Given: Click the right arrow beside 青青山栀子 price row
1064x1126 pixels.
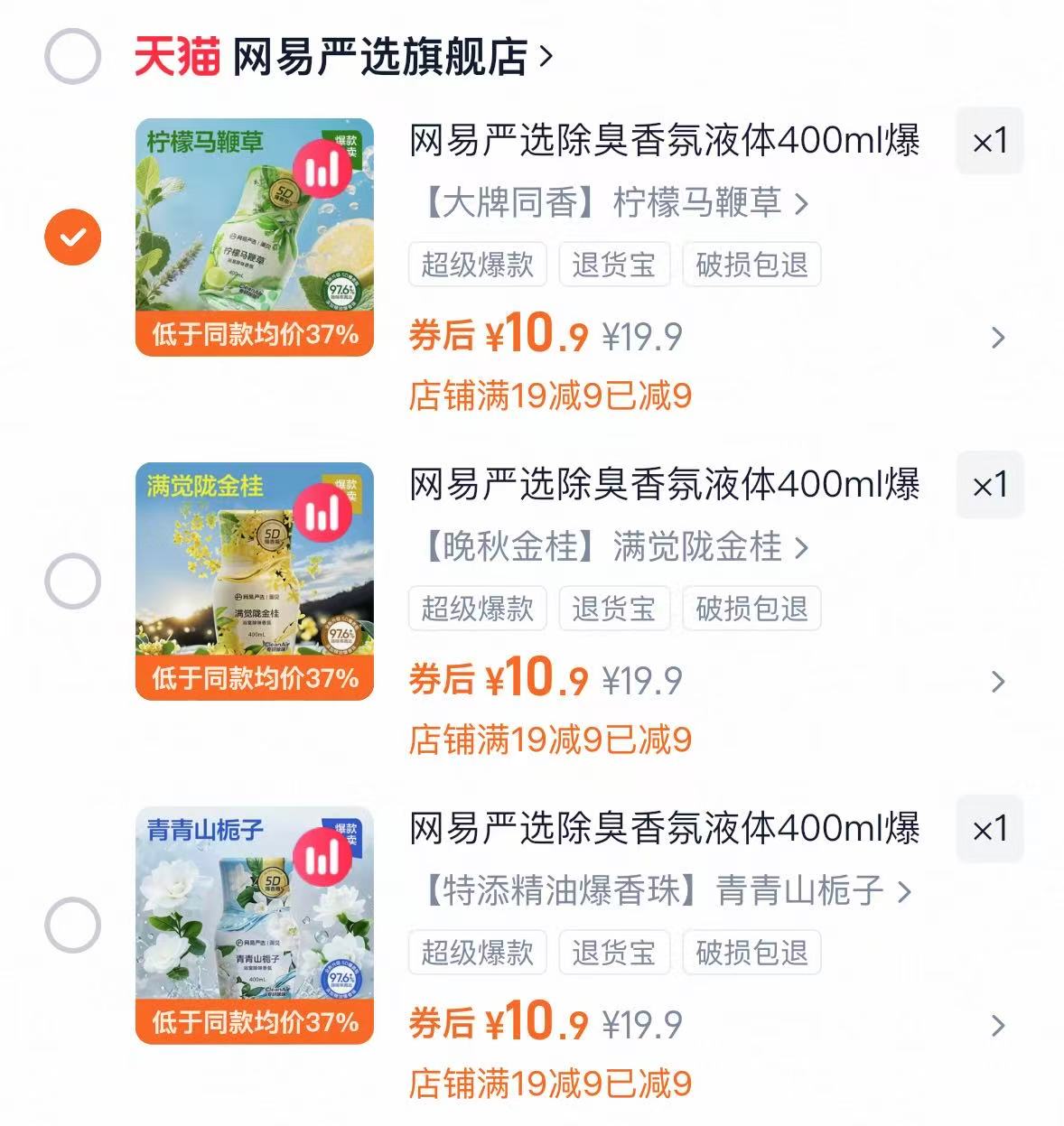Looking at the screenshot, I should (997, 1025).
